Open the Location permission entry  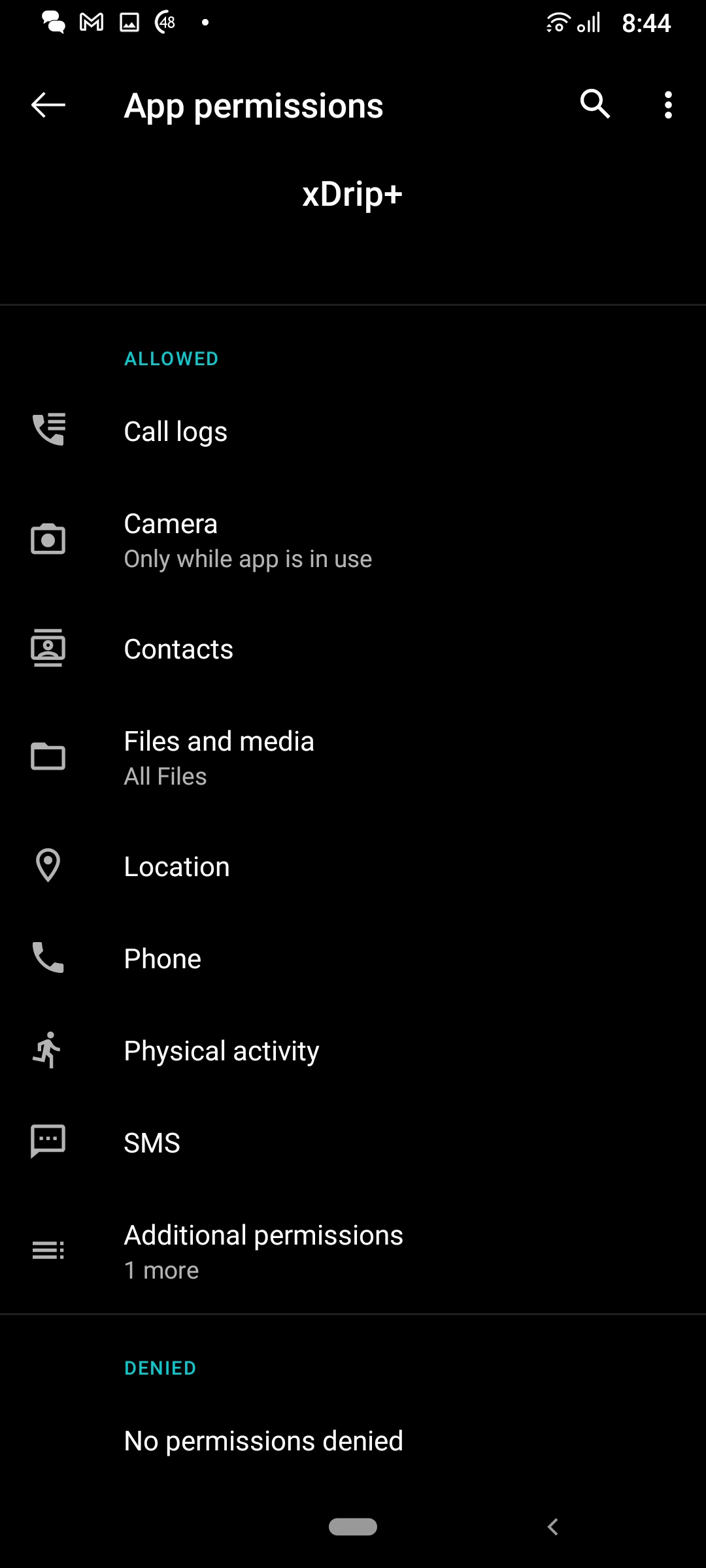tap(261, 866)
